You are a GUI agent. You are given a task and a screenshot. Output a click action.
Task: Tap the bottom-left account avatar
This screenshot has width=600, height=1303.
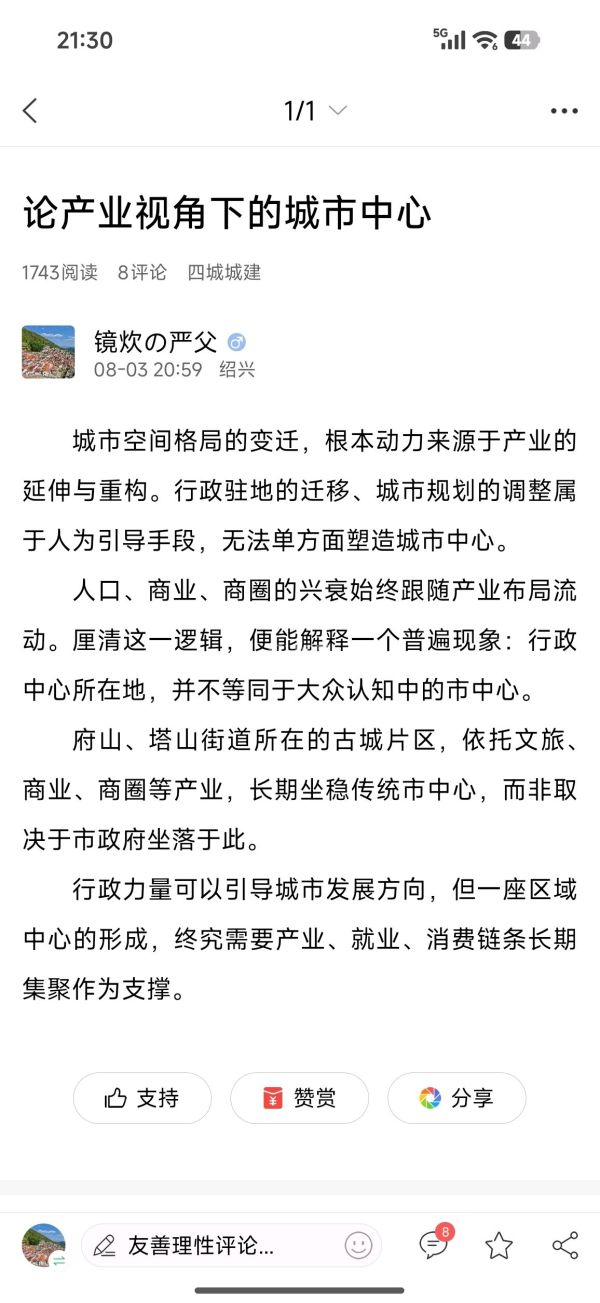click(x=44, y=1245)
